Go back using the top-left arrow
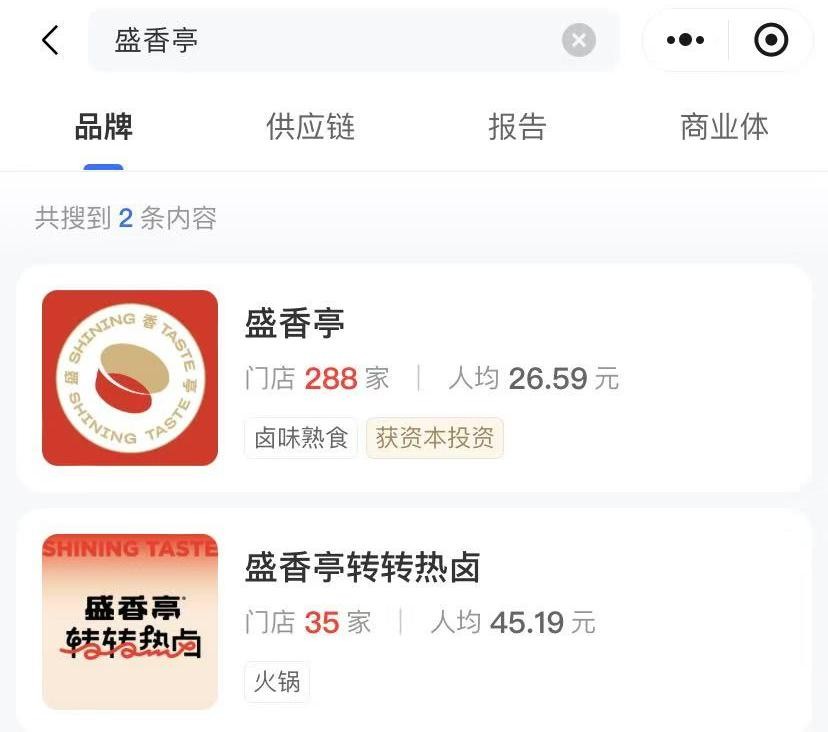The height and width of the screenshot is (732, 828). [50, 40]
